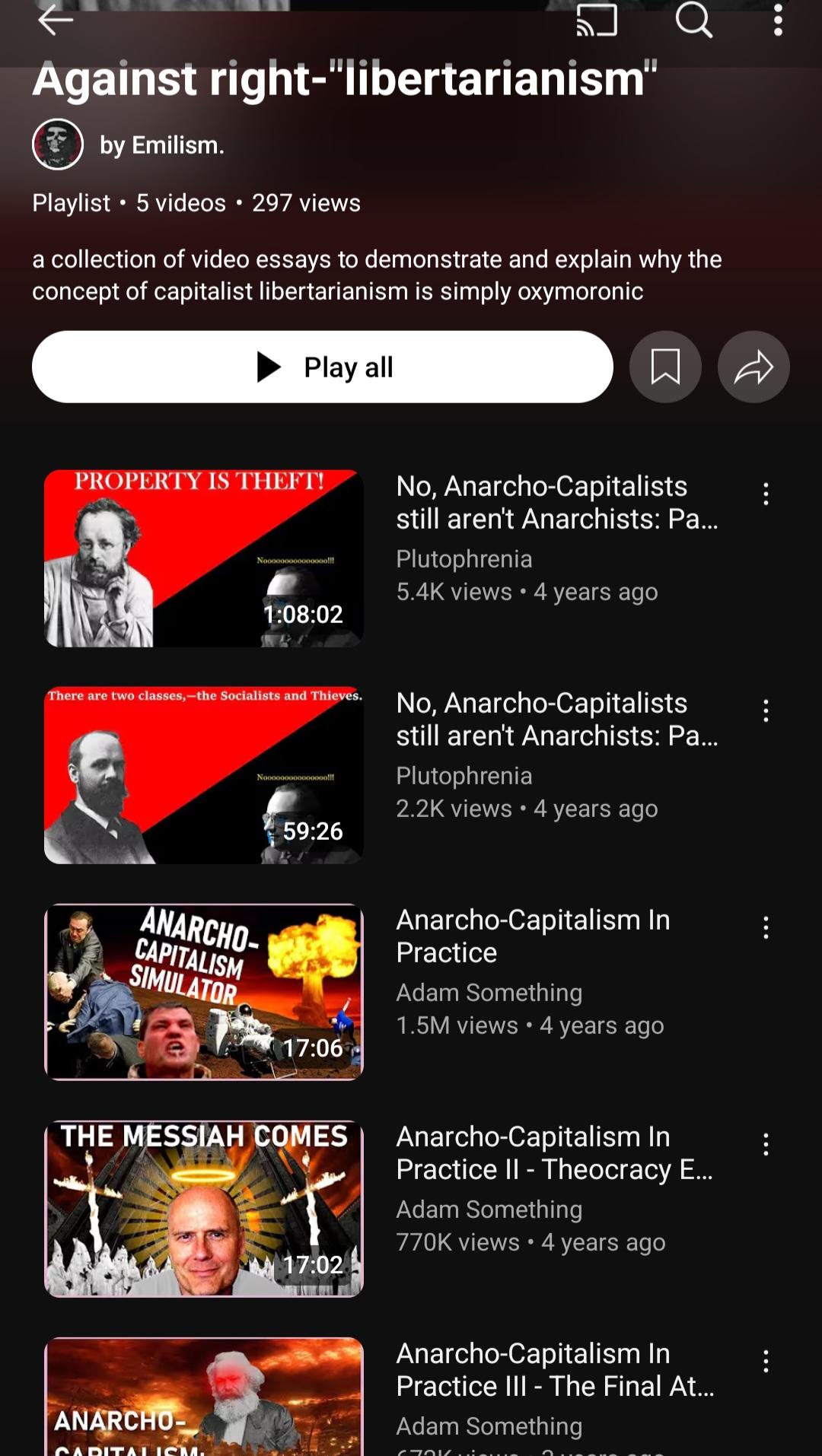
Task: Open search from the top bar
Action: pos(693,20)
